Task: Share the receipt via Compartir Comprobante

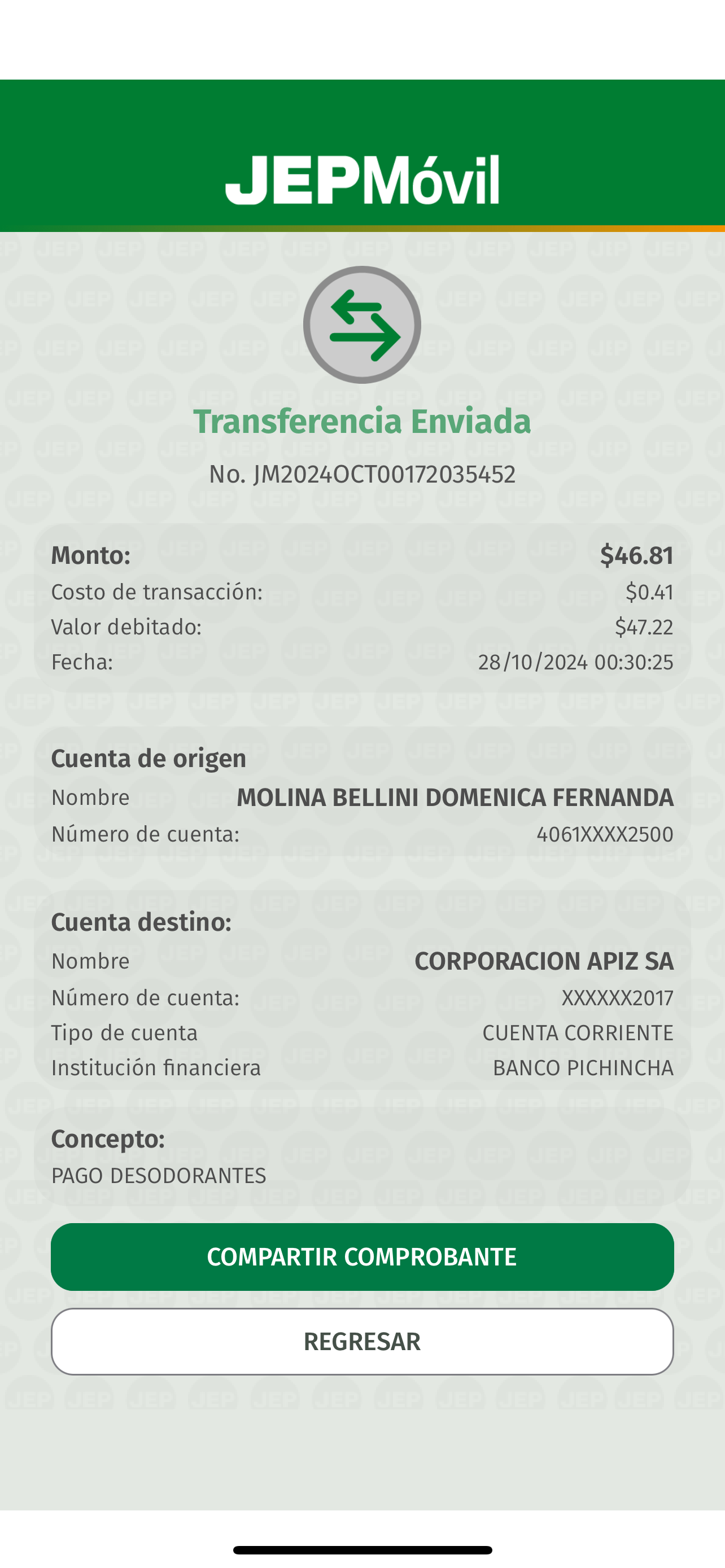Action: click(x=362, y=1257)
